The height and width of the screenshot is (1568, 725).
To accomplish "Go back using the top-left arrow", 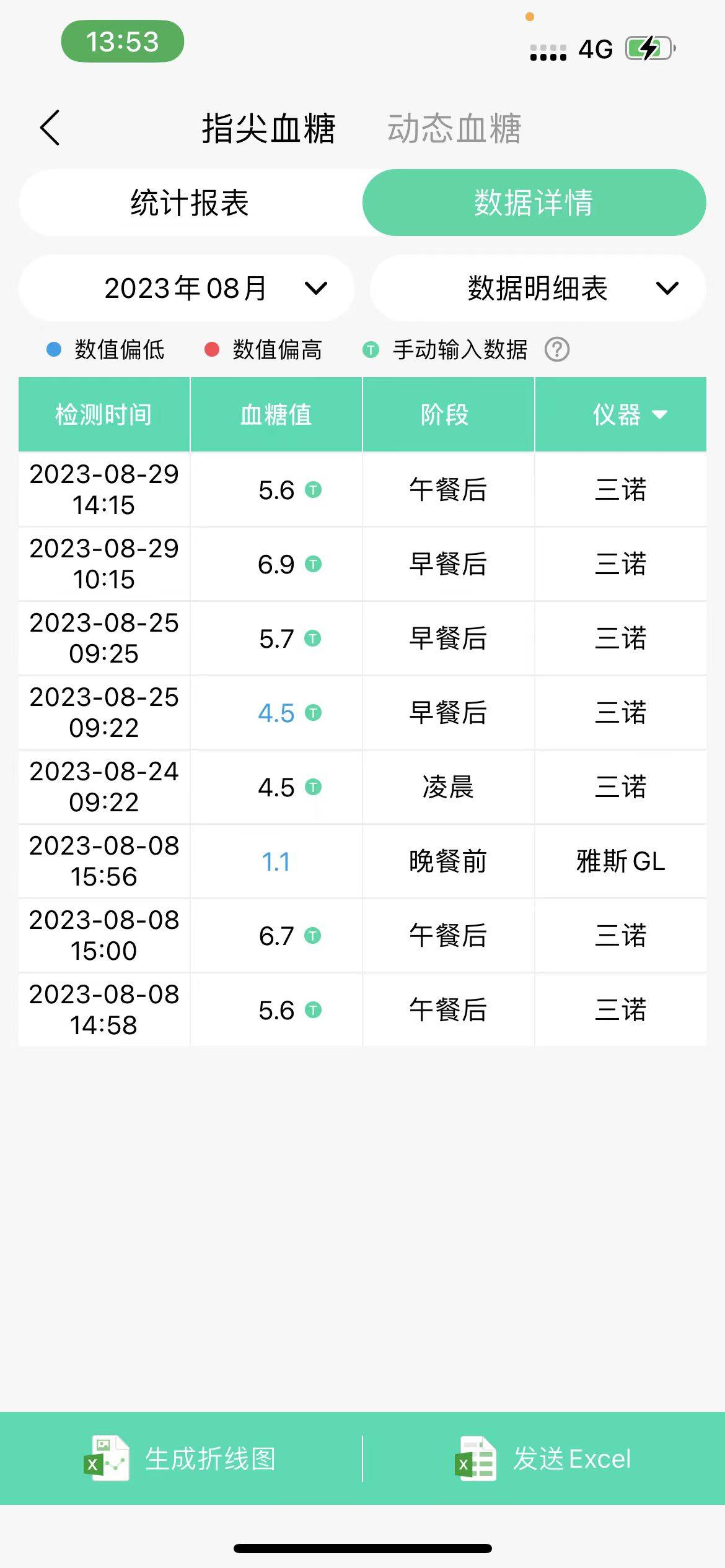I will tap(50, 128).
